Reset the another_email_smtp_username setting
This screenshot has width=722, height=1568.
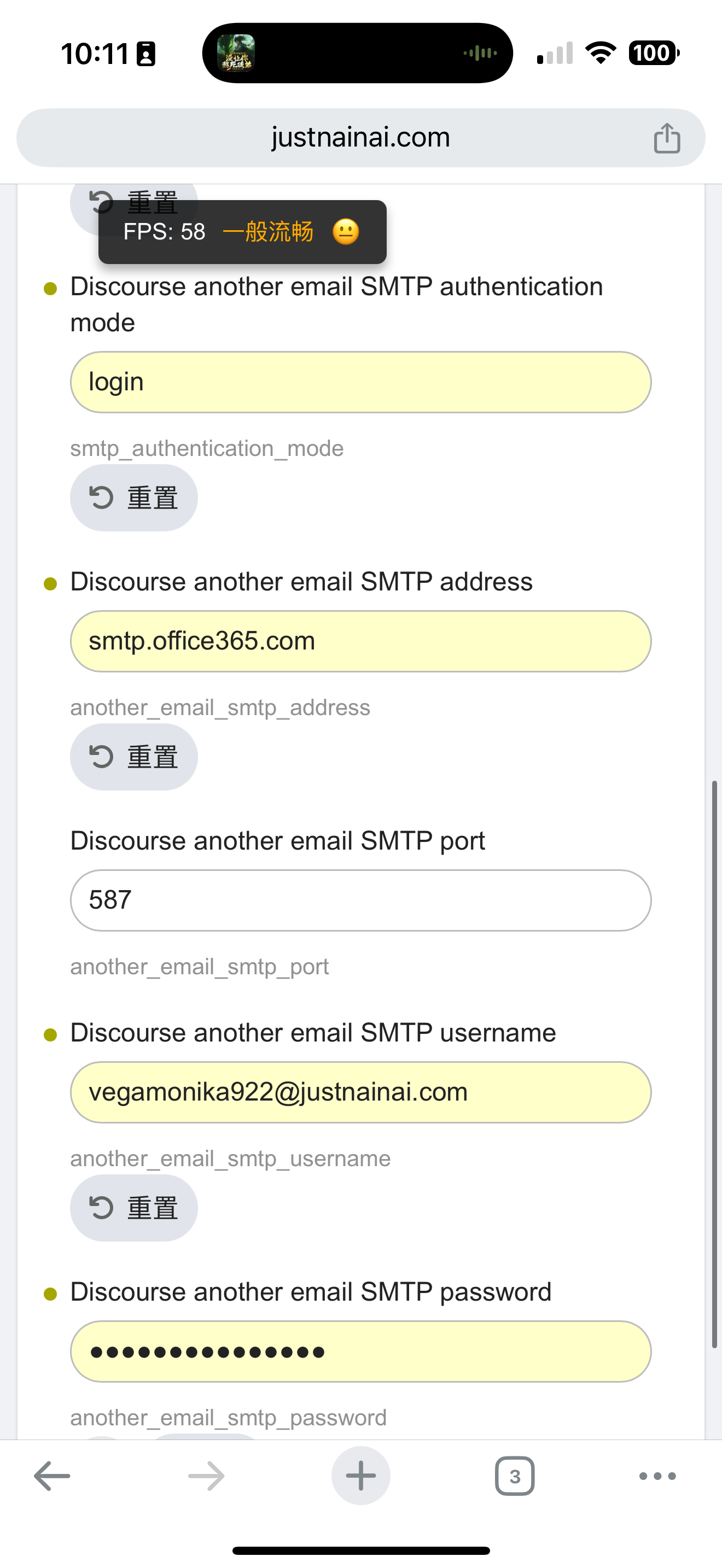click(x=134, y=1208)
